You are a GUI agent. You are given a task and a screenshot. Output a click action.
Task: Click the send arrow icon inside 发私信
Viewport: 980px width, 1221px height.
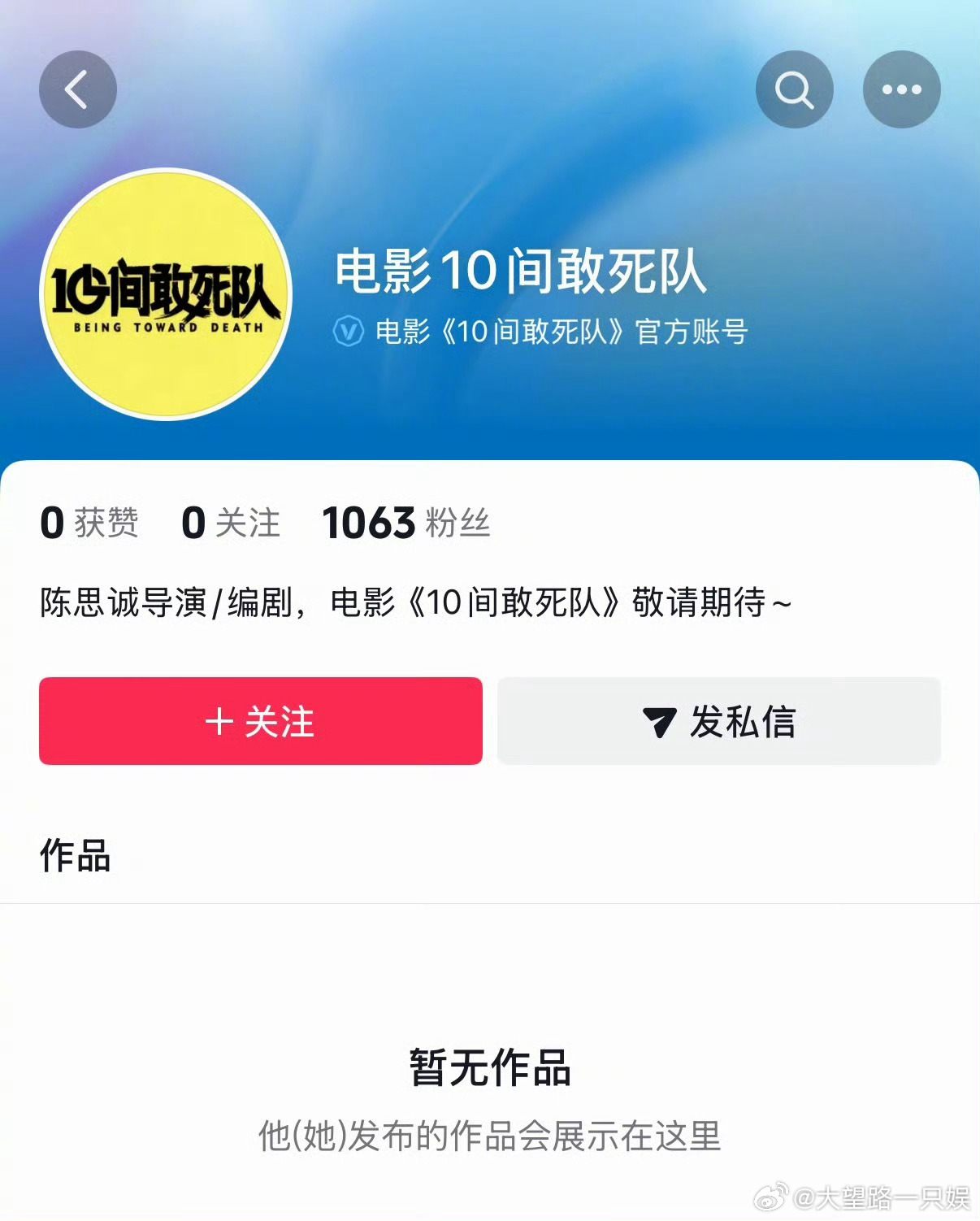(660, 720)
